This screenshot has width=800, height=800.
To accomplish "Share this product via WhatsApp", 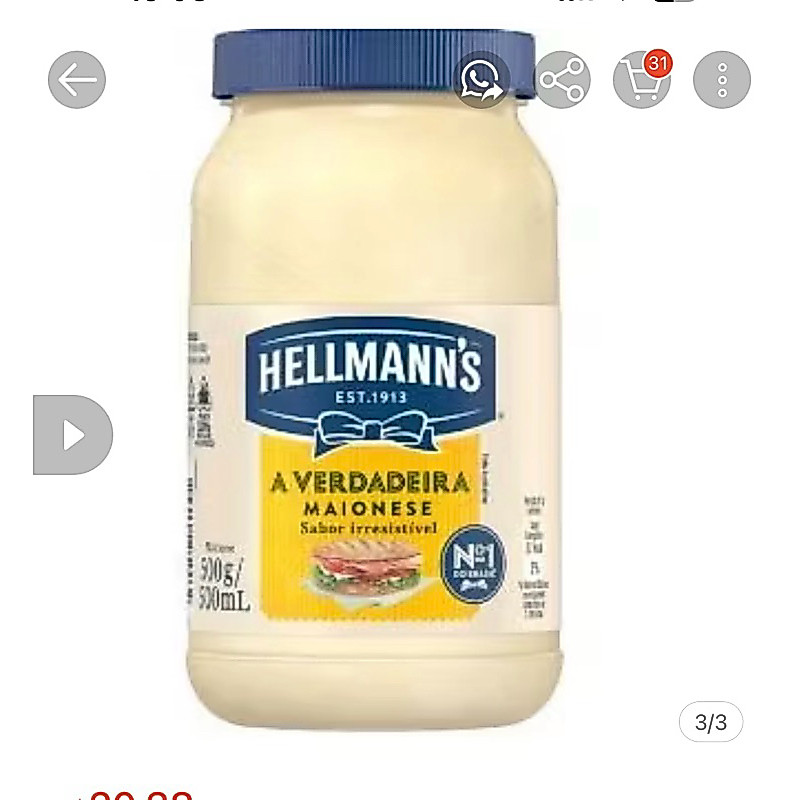I will [482, 80].
